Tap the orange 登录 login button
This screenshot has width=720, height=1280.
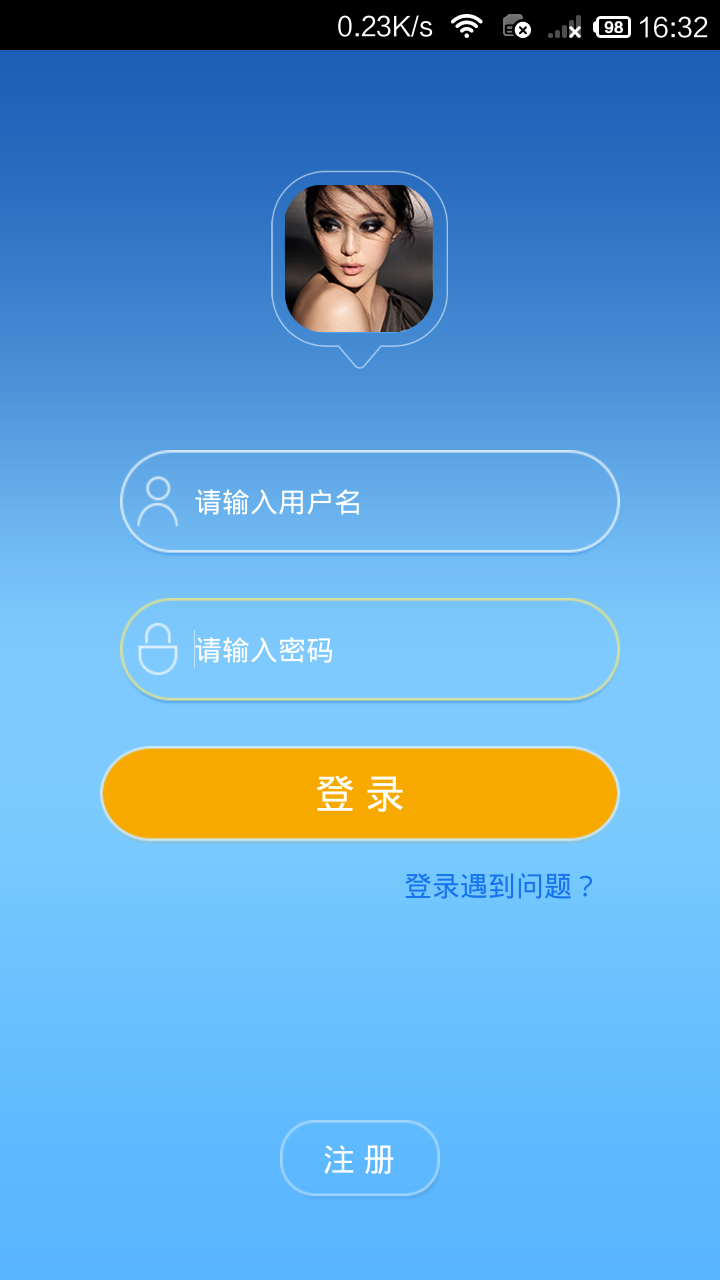[x=360, y=794]
